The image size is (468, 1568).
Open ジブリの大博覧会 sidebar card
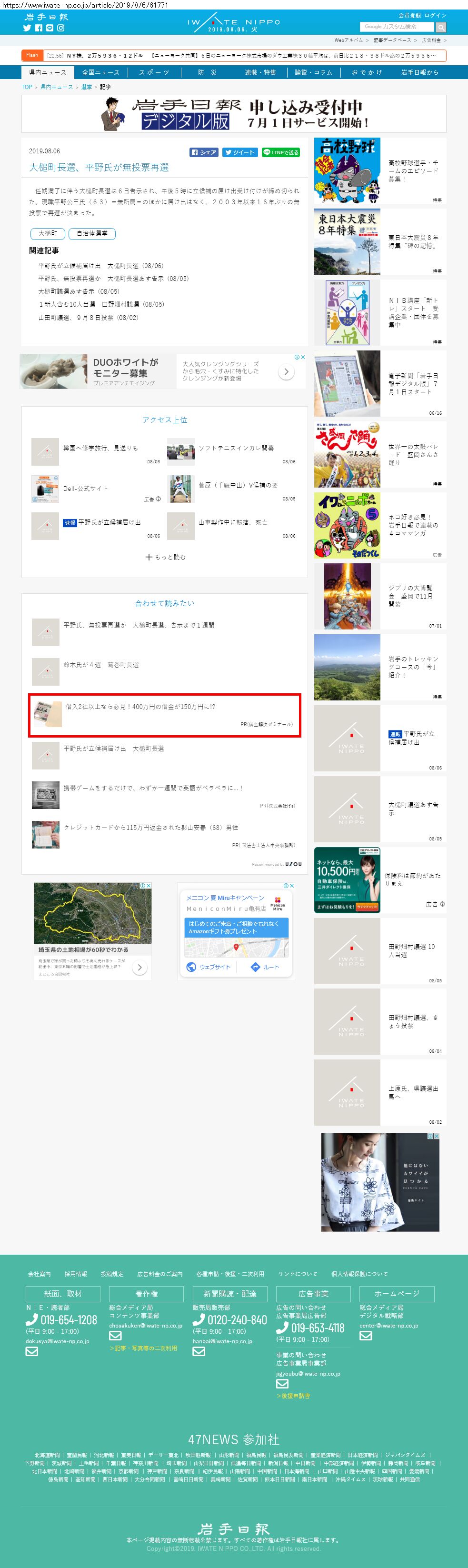tap(380, 597)
